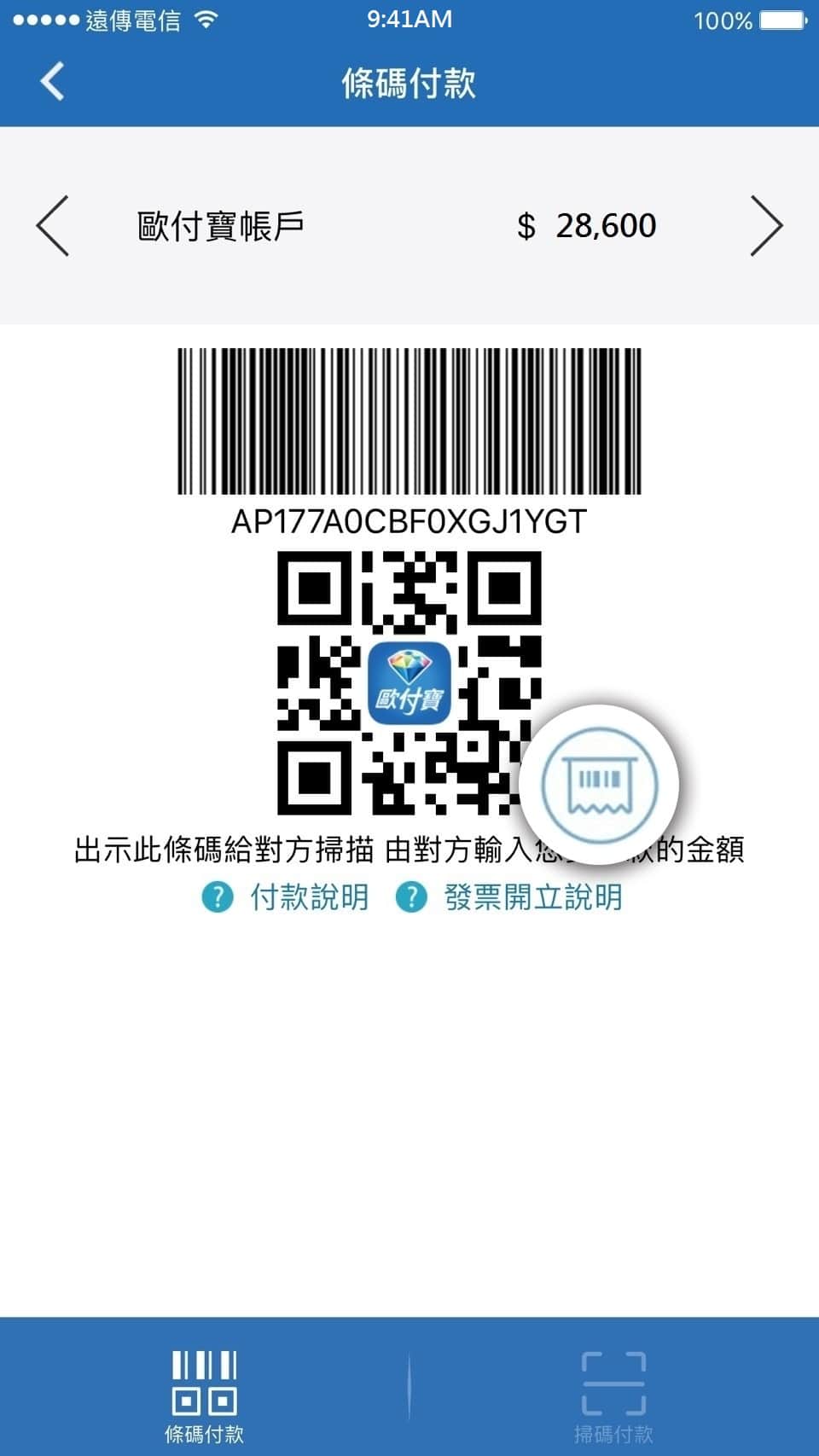This screenshot has width=819, height=1456.
Task: Switch to 掃碼付款 tab
Action: [613, 1395]
